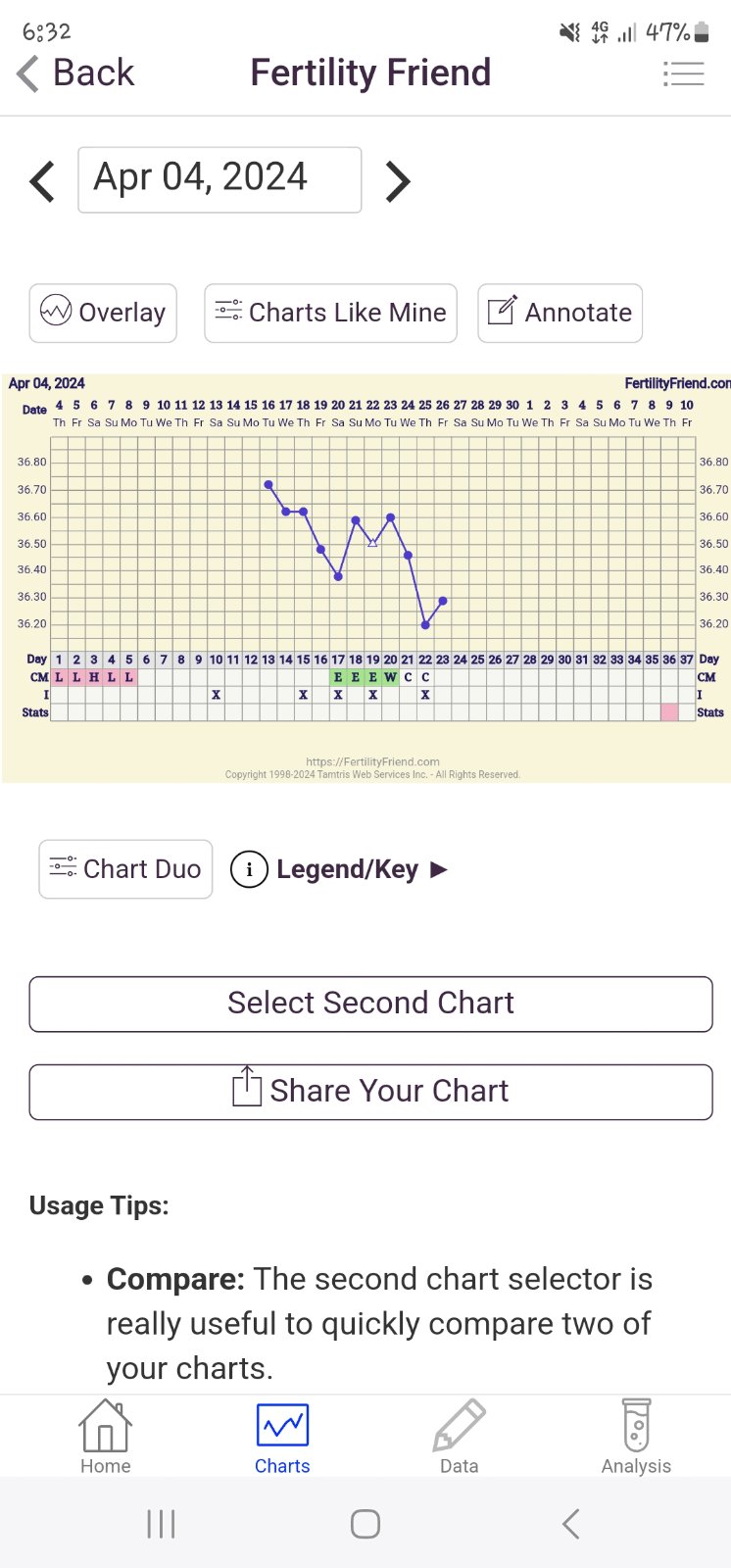Open the Apr 04, 2024 date picker
The width and height of the screenshot is (731, 1568).
[219, 179]
